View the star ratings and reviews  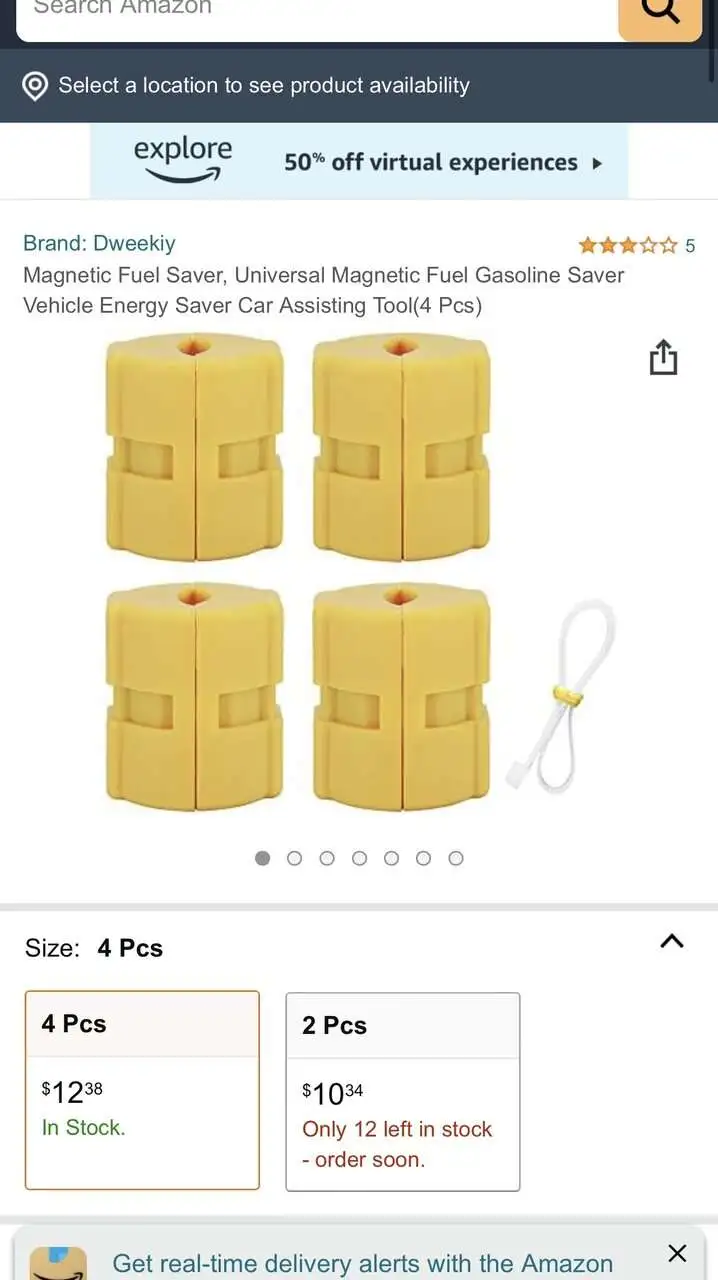click(636, 245)
